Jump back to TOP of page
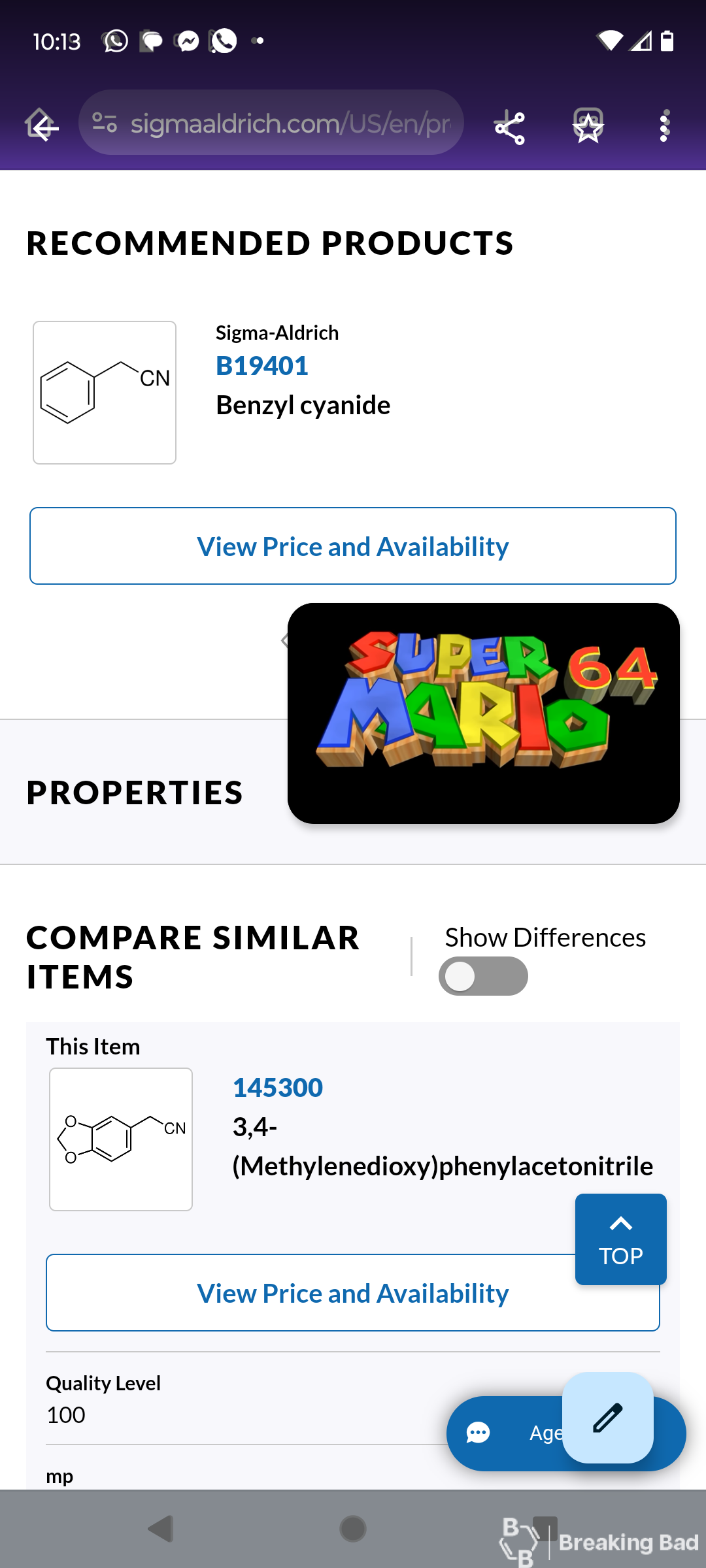Viewport: 706px width, 1568px height. pos(621,1239)
